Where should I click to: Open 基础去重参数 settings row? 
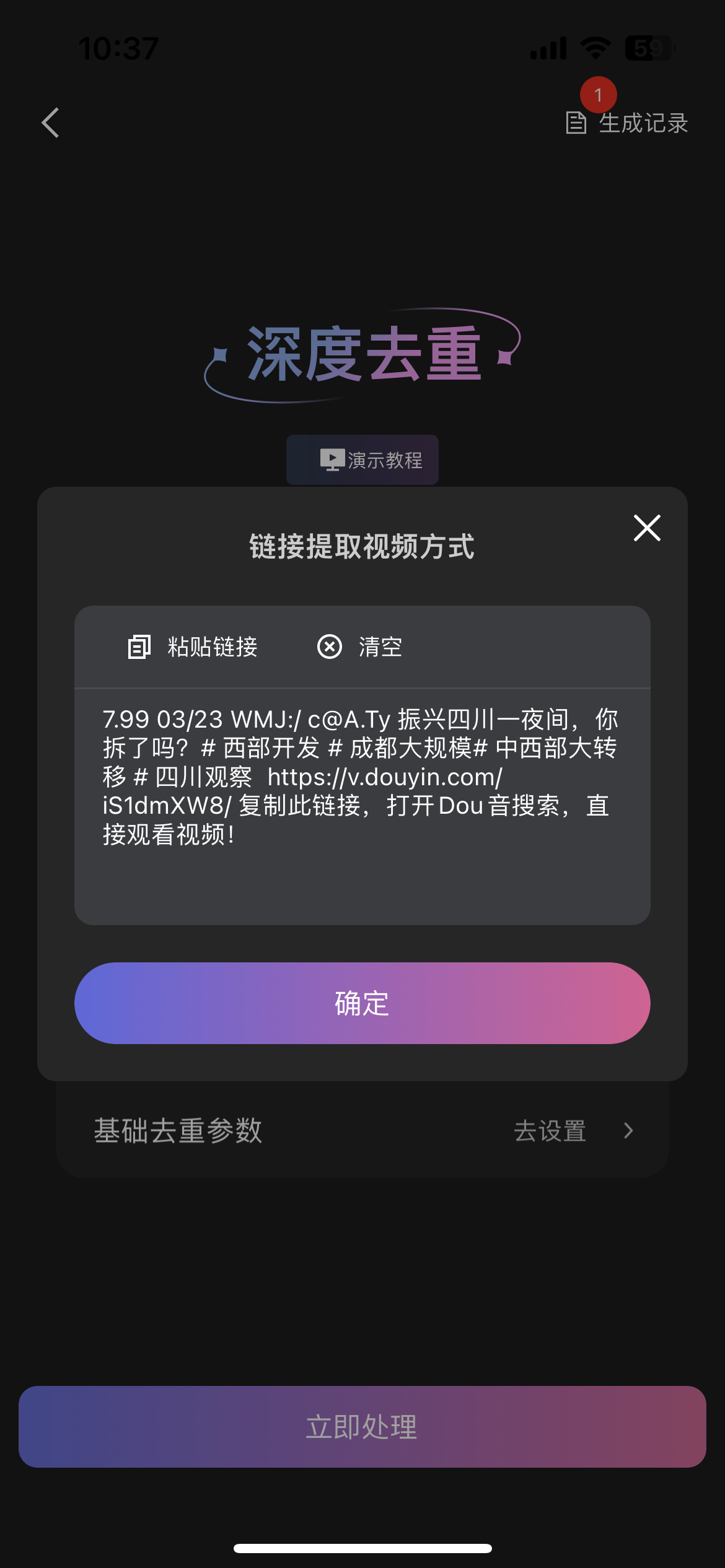[x=362, y=1131]
